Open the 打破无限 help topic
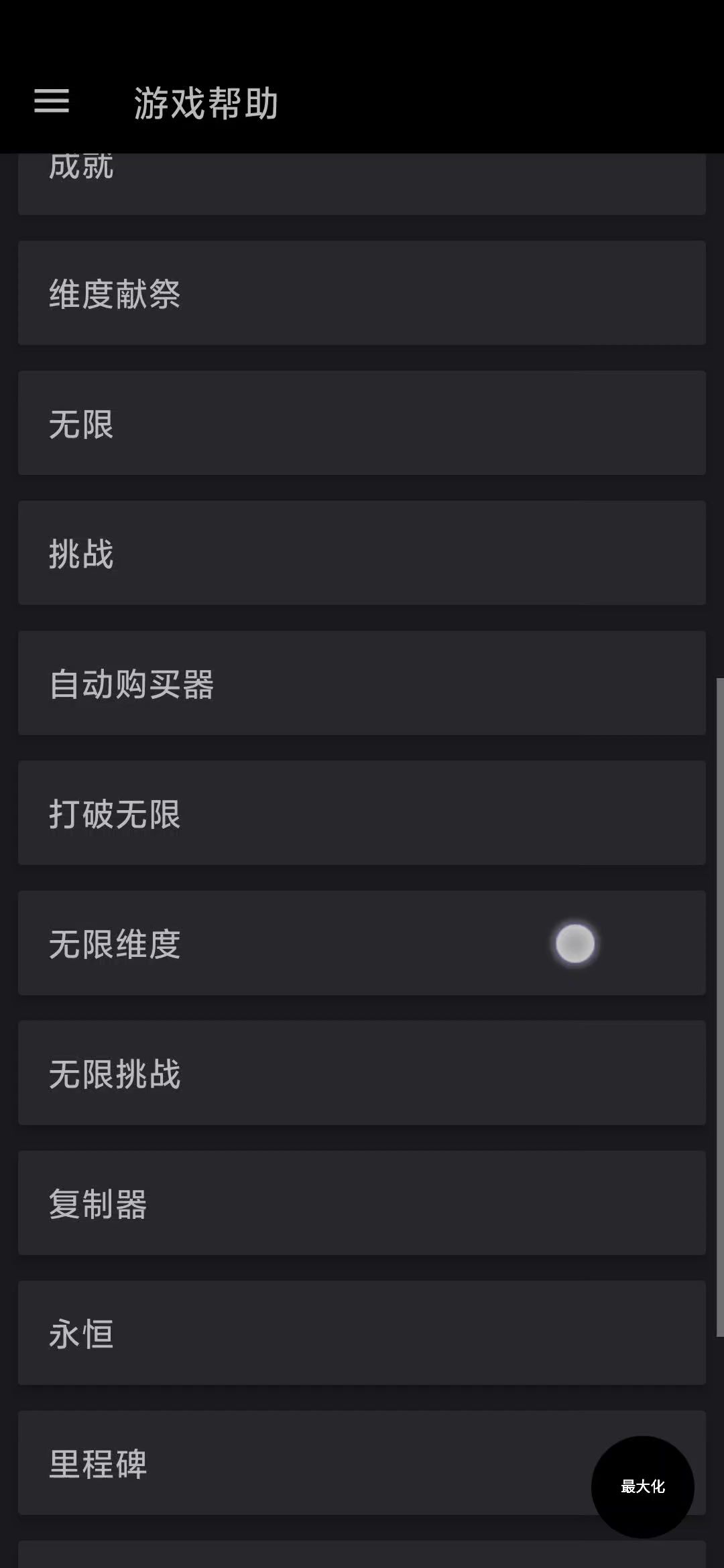 tap(362, 813)
